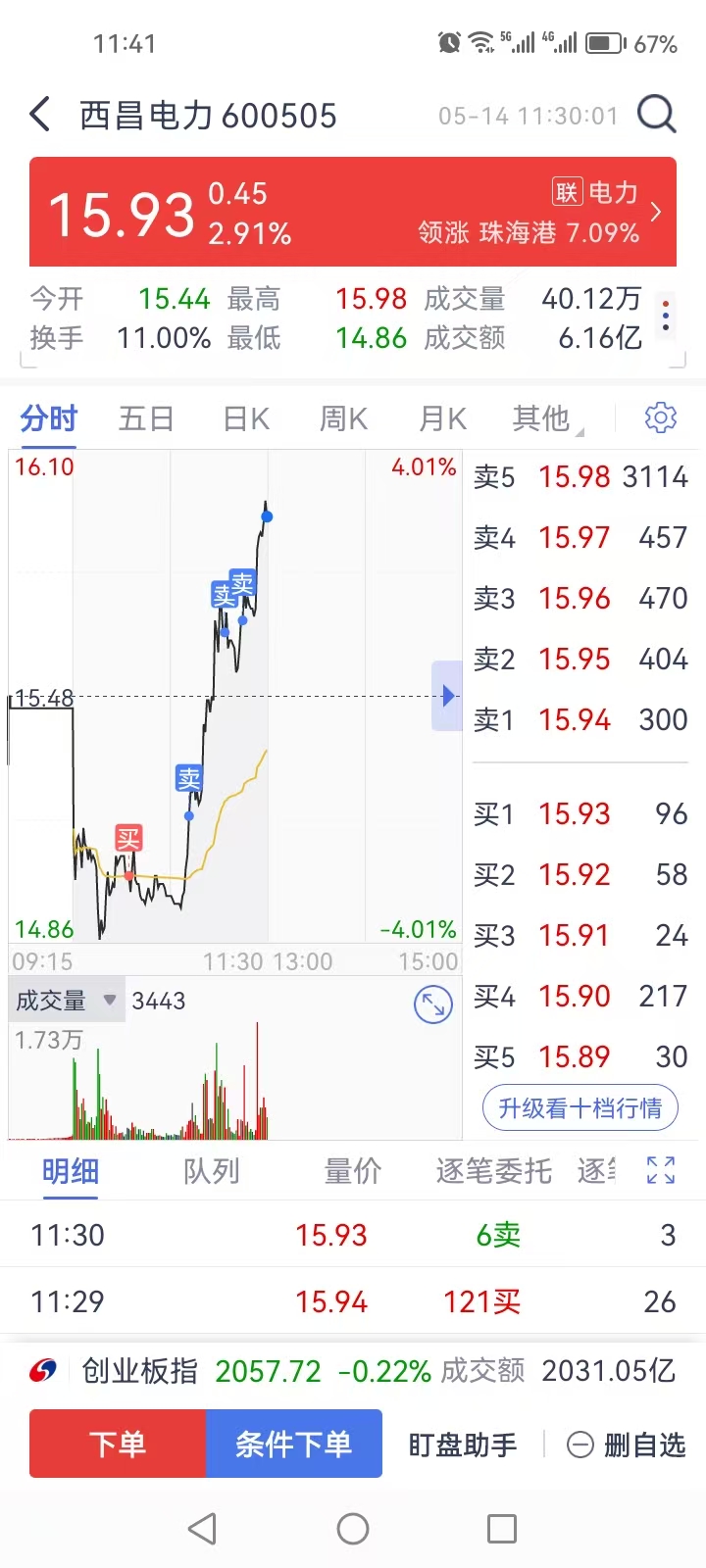Image resolution: width=706 pixels, height=1568 pixels.
Task: Tap the red 下单 order button
Action: pos(118,1444)
